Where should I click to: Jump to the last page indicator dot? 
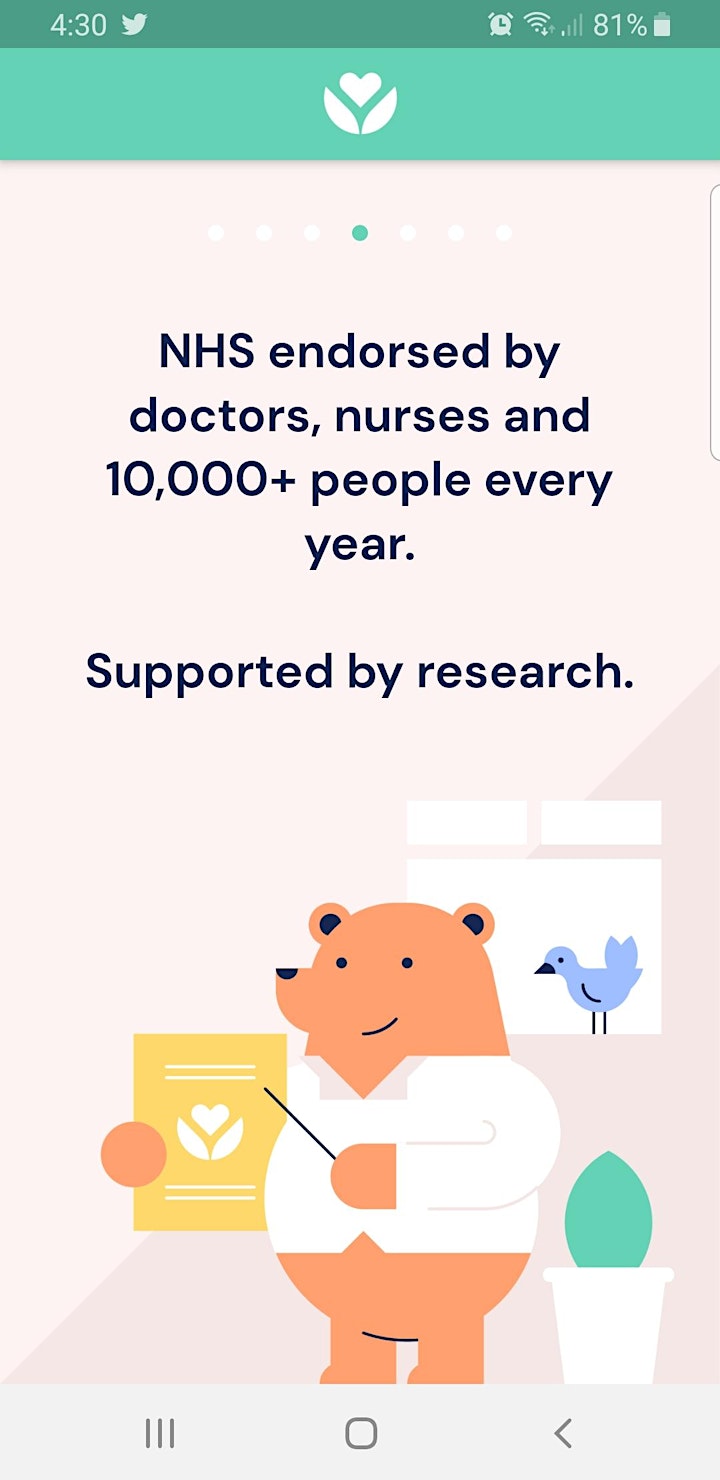click(x=504, y=233)
